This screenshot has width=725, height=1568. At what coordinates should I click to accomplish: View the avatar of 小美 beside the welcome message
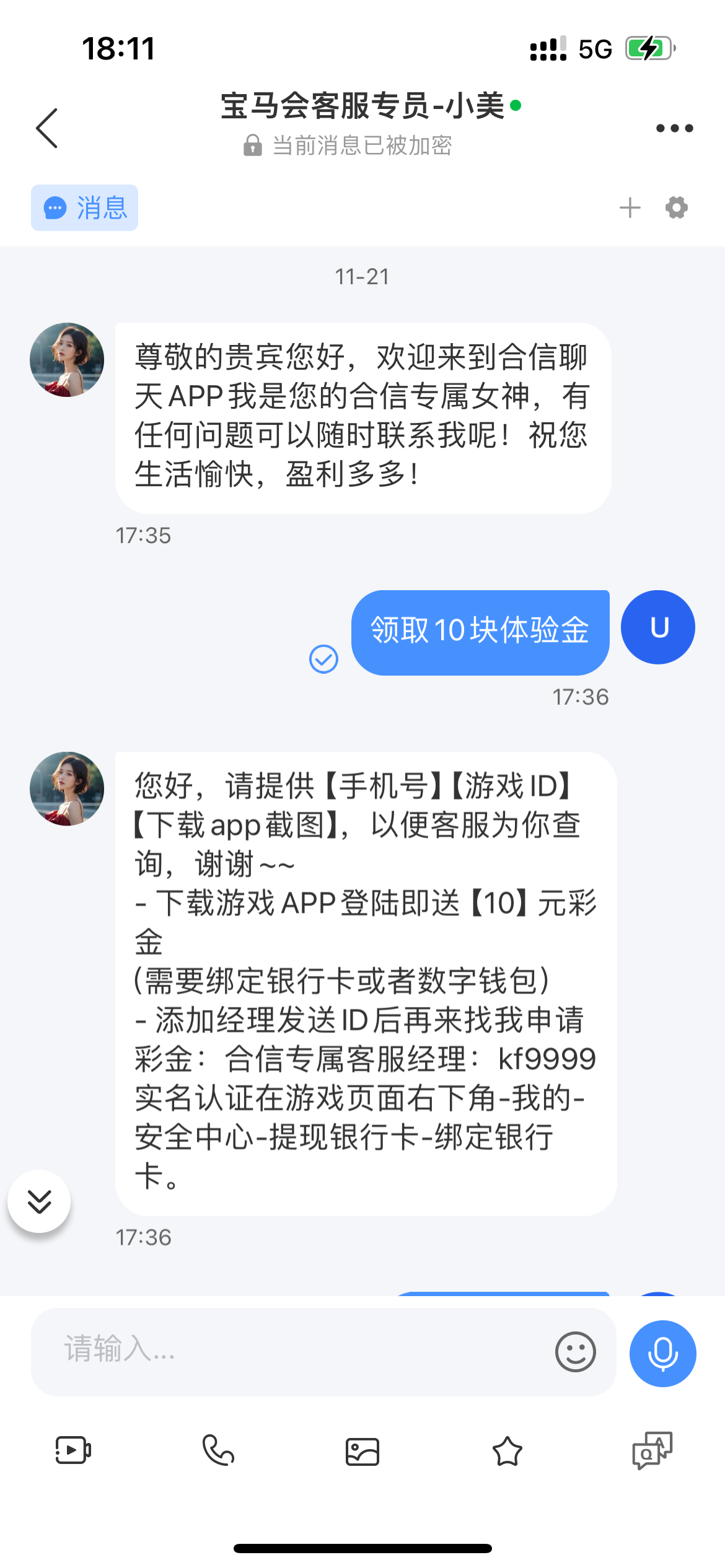point(67,360)
